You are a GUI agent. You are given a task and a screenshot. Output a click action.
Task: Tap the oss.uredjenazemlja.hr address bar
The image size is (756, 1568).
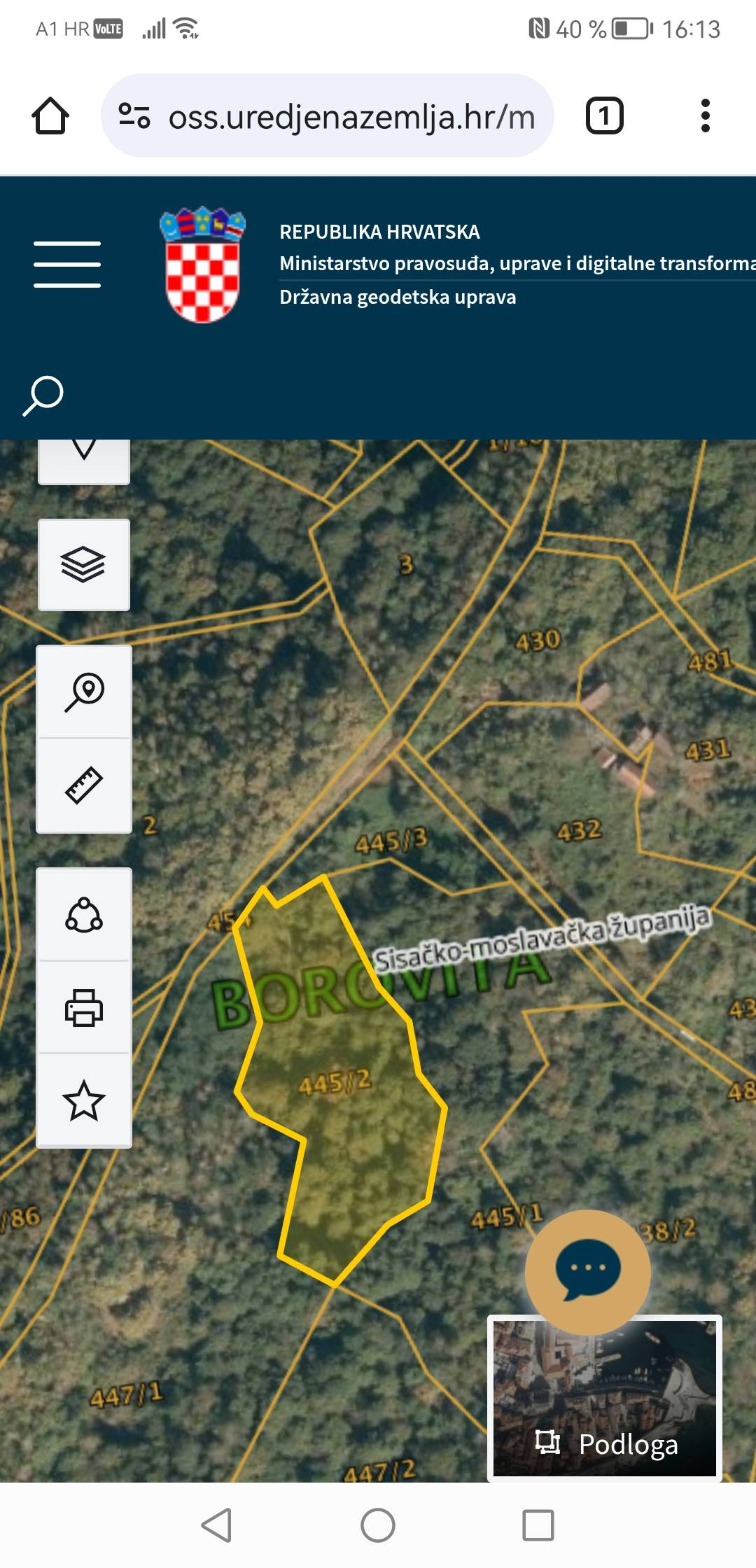point(328,115)
